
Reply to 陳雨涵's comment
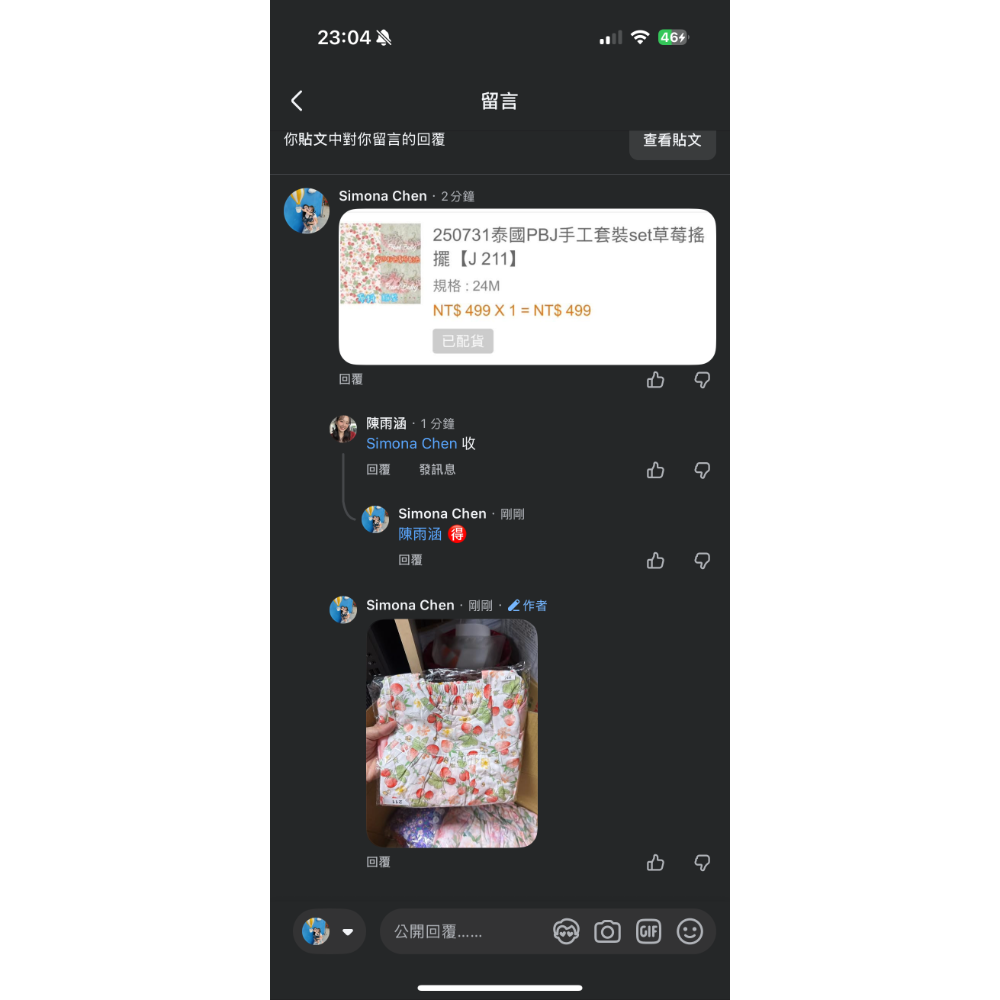click(x=378, y=470)
